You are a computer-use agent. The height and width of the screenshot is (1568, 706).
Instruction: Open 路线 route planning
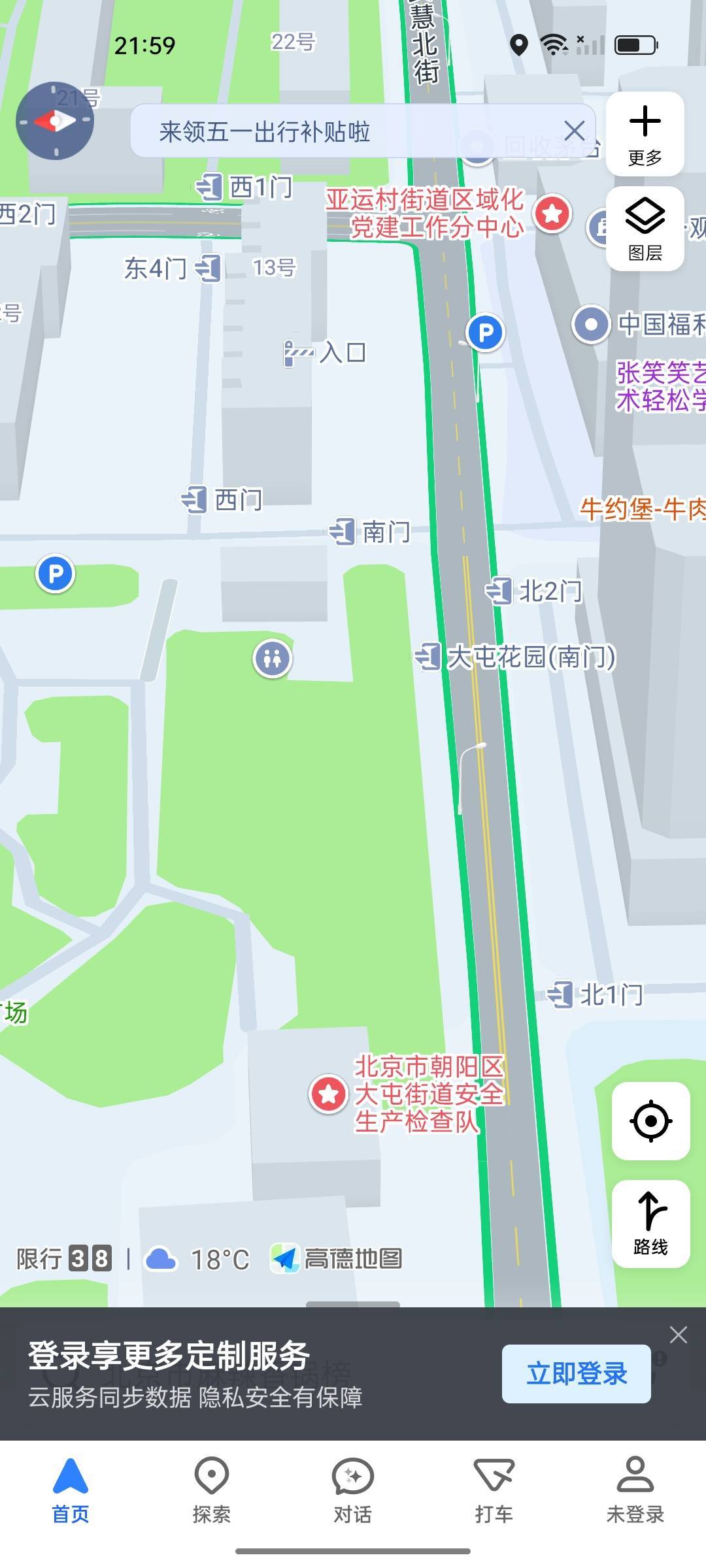[650, 1224]
